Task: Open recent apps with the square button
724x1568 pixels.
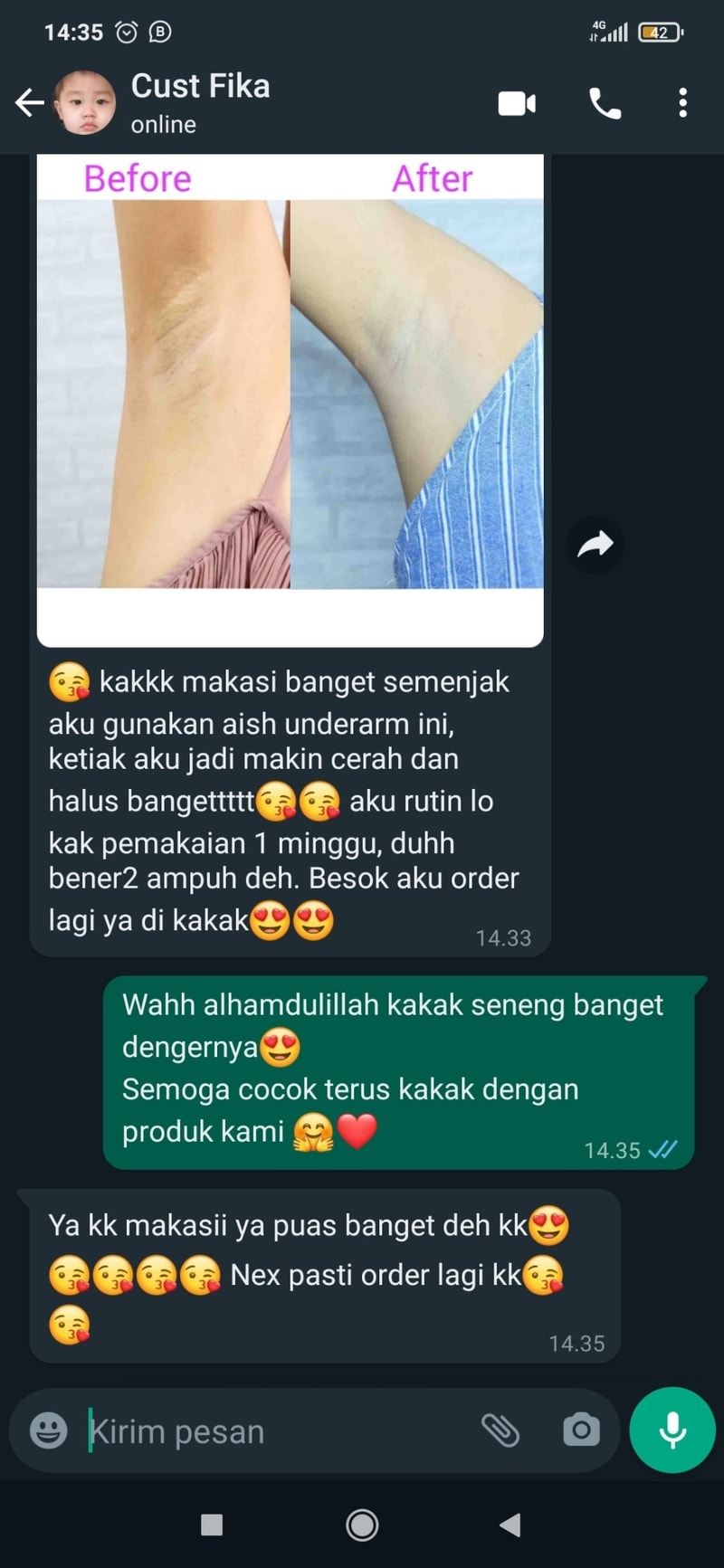Action: (x=212, y=1525)
